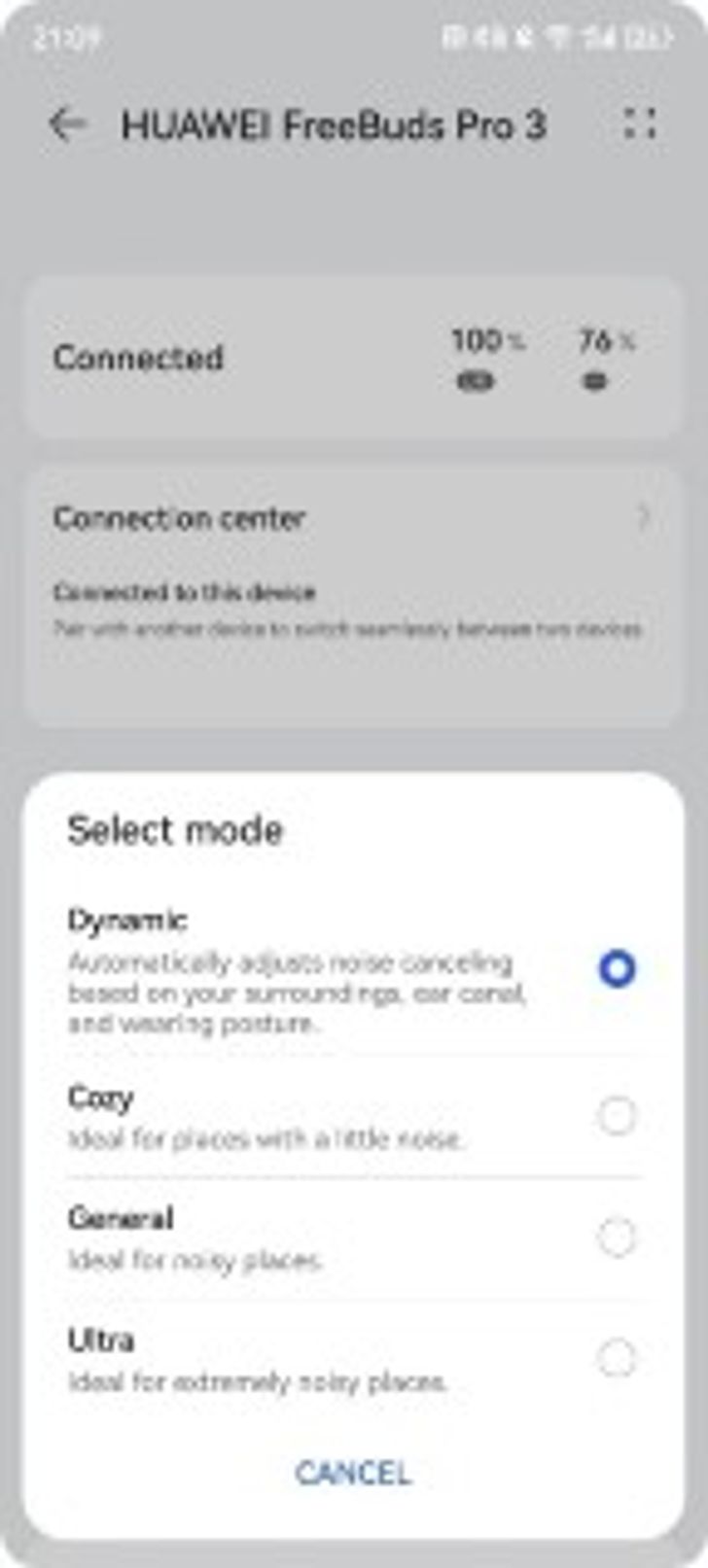Switch to Ultra noise canceling mode
708x1568 pixels.
coord(616,1359)
